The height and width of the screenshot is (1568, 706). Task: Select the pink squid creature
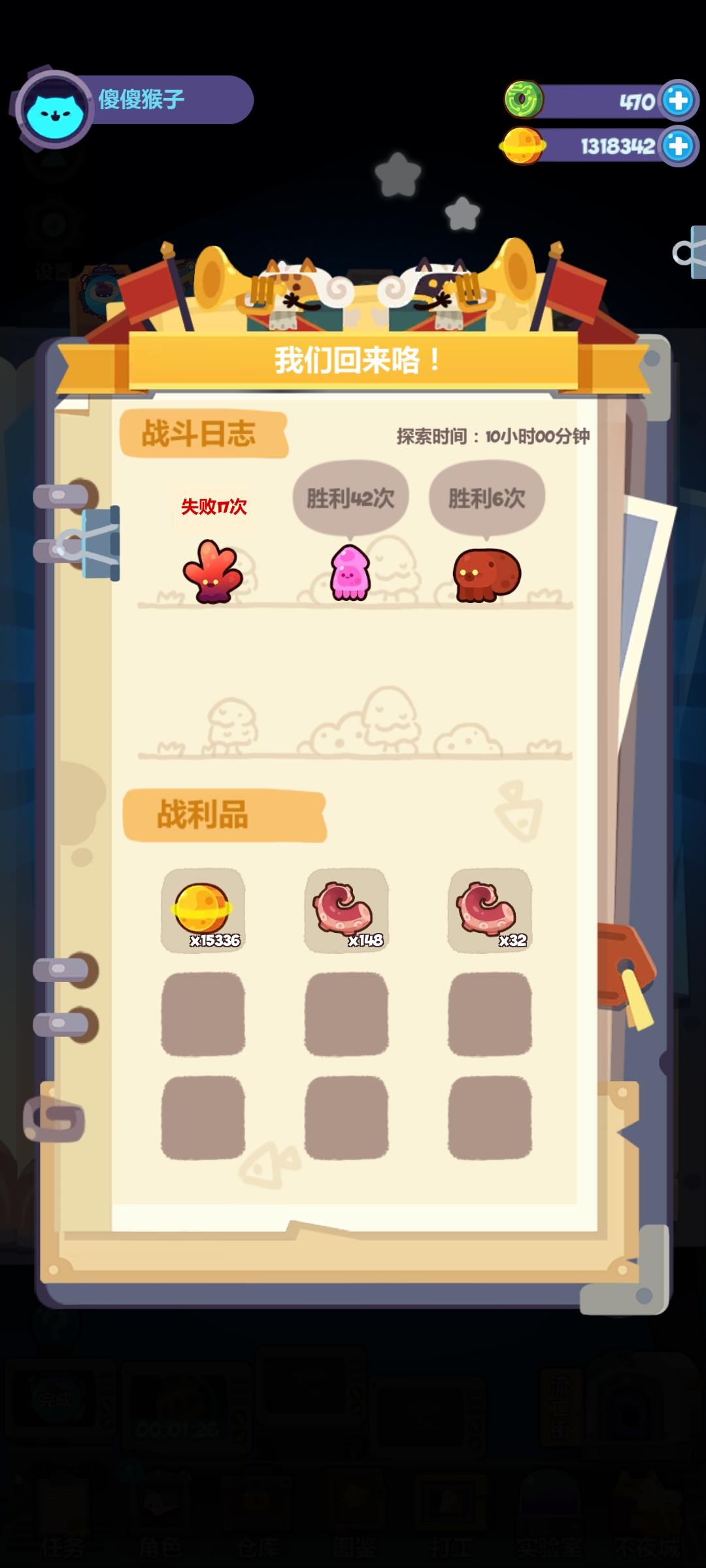pyautogui.click(x=351, y=574)
